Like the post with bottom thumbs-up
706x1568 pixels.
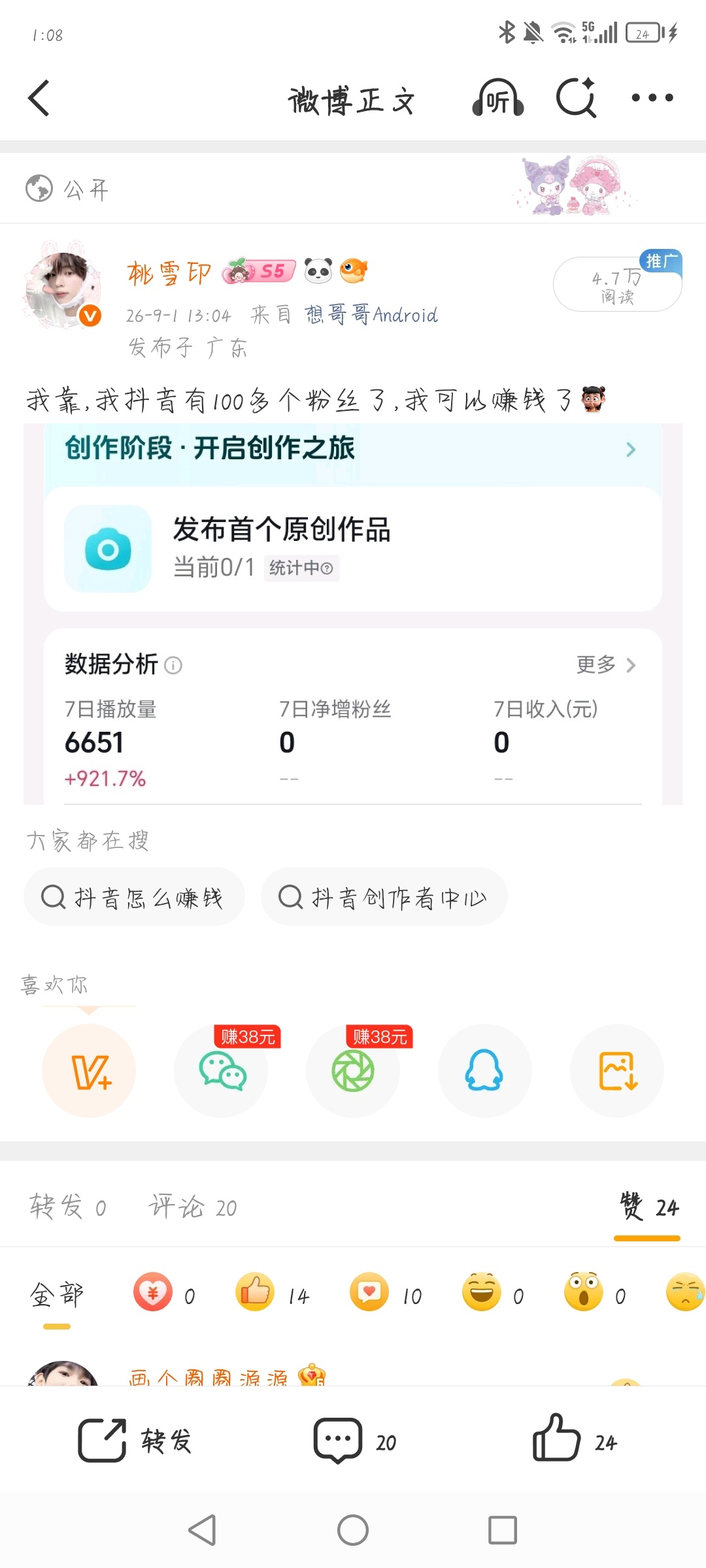(575, 1439)
